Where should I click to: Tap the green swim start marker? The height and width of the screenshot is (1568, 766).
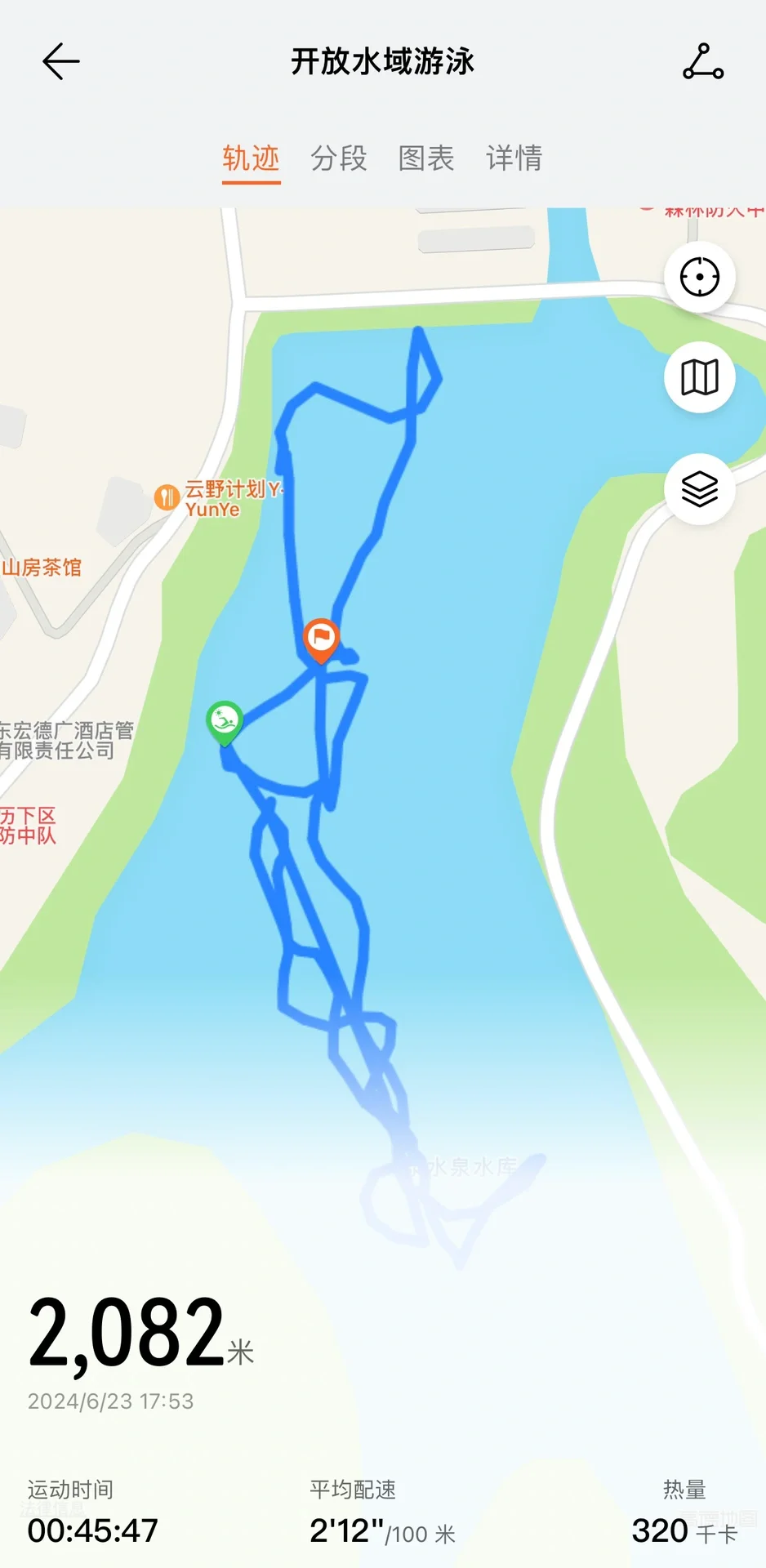click(x=225, y=723)
